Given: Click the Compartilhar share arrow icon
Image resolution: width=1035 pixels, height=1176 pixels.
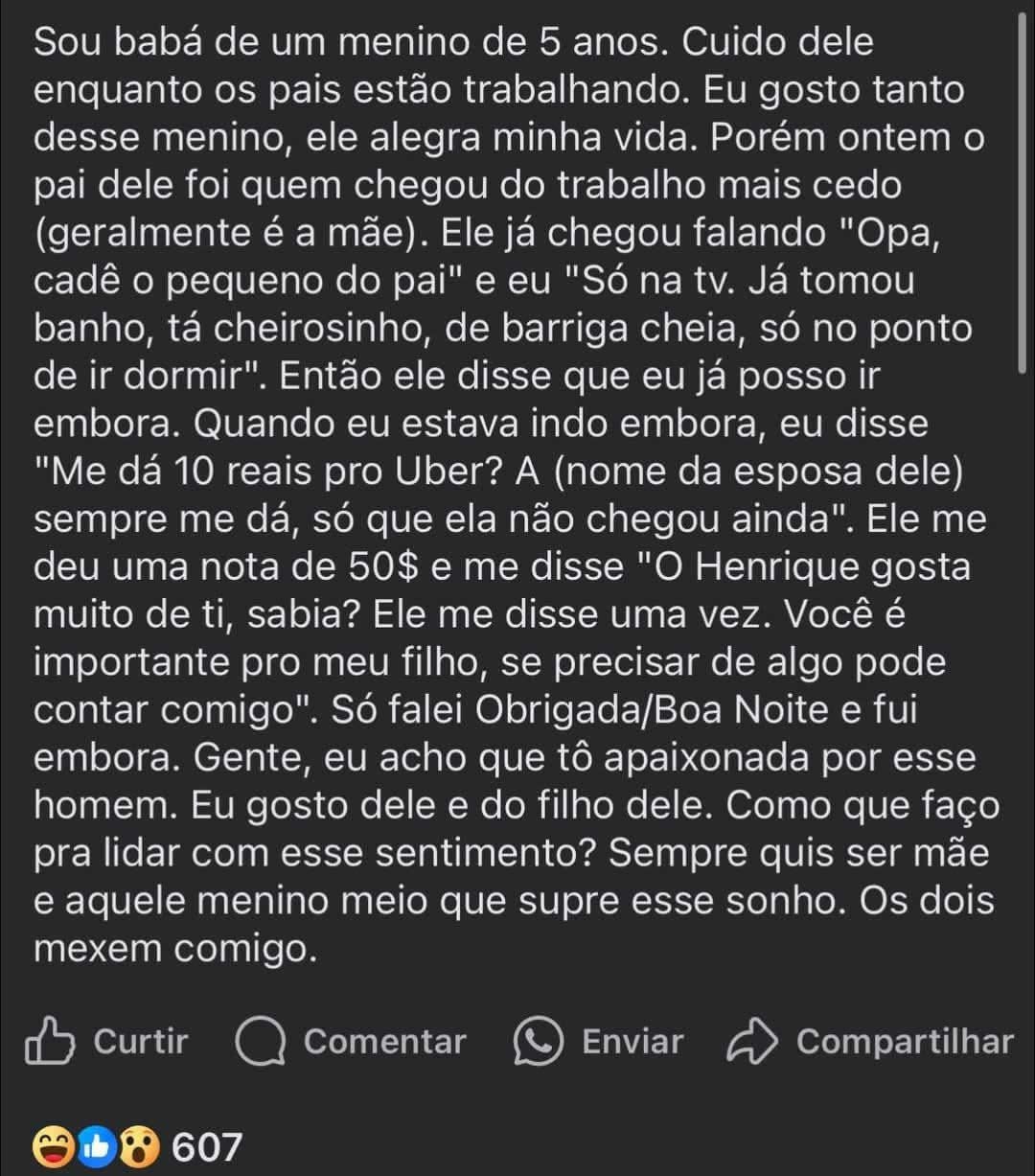Looking at the screenshot, I should (x=756, y=1042).
